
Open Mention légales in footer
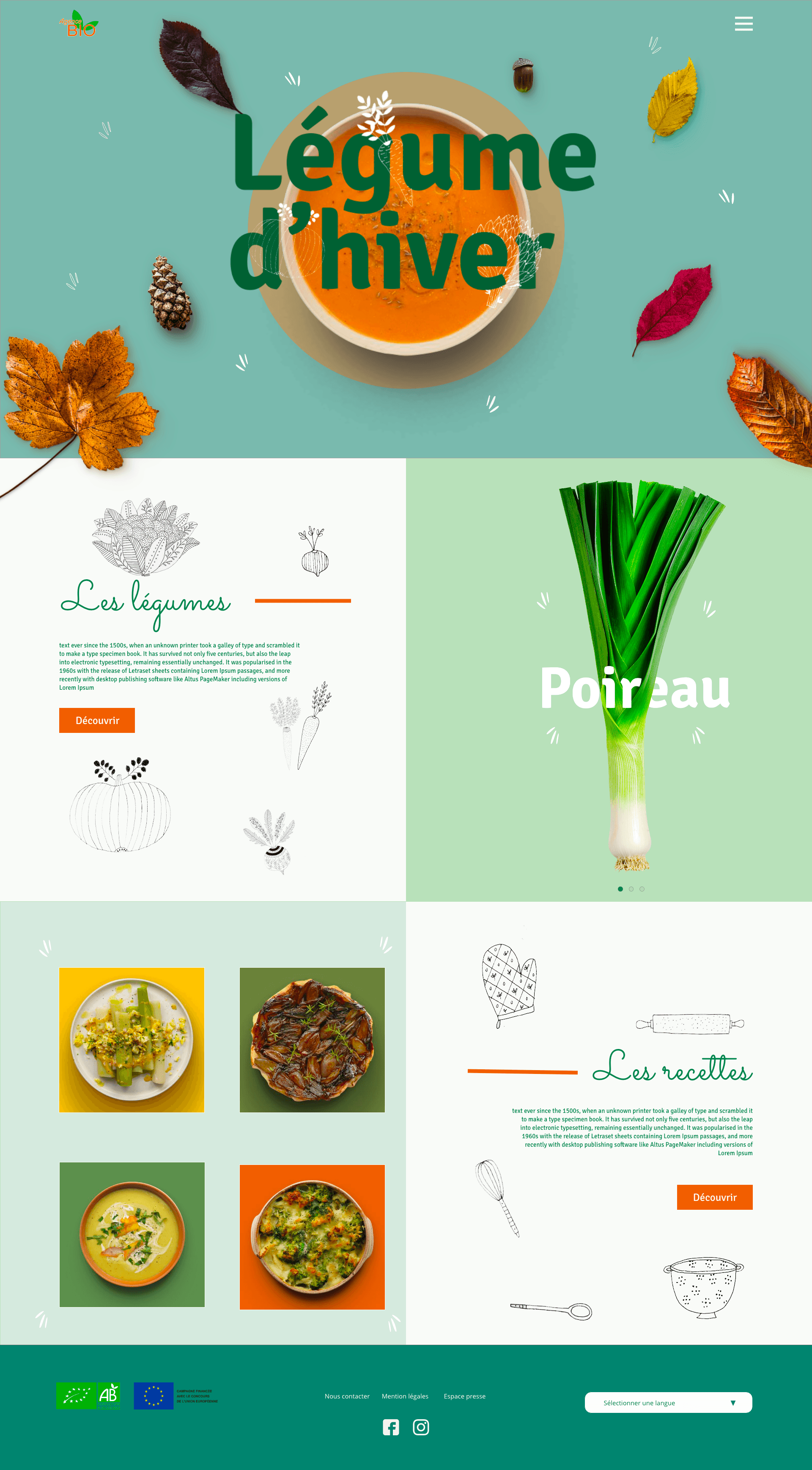pyautogui.click(x=405, y=1396)
